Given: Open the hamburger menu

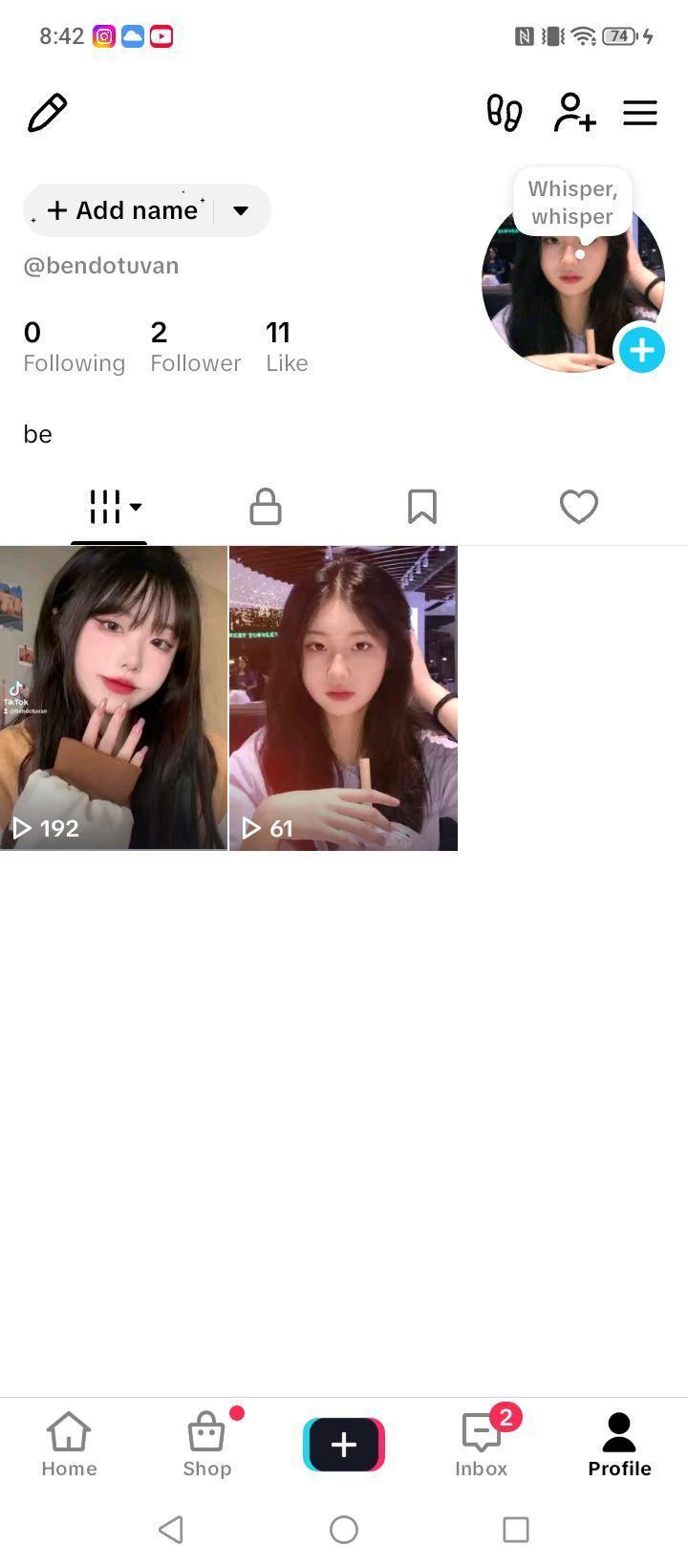Looking at the screenshot, I should point(640,113).
